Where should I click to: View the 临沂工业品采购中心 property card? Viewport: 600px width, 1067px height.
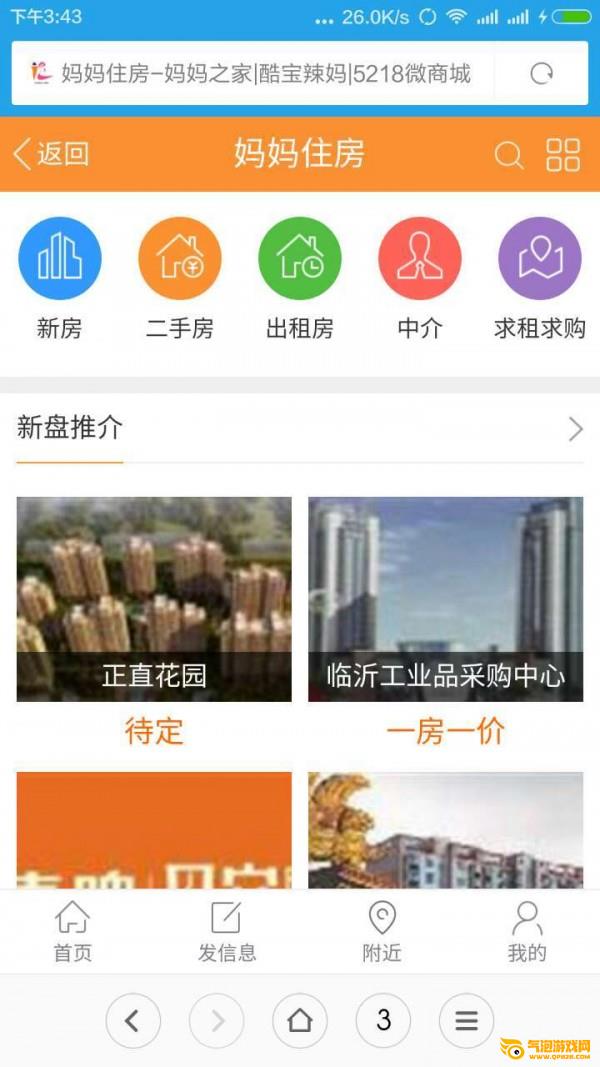point(445,599)
